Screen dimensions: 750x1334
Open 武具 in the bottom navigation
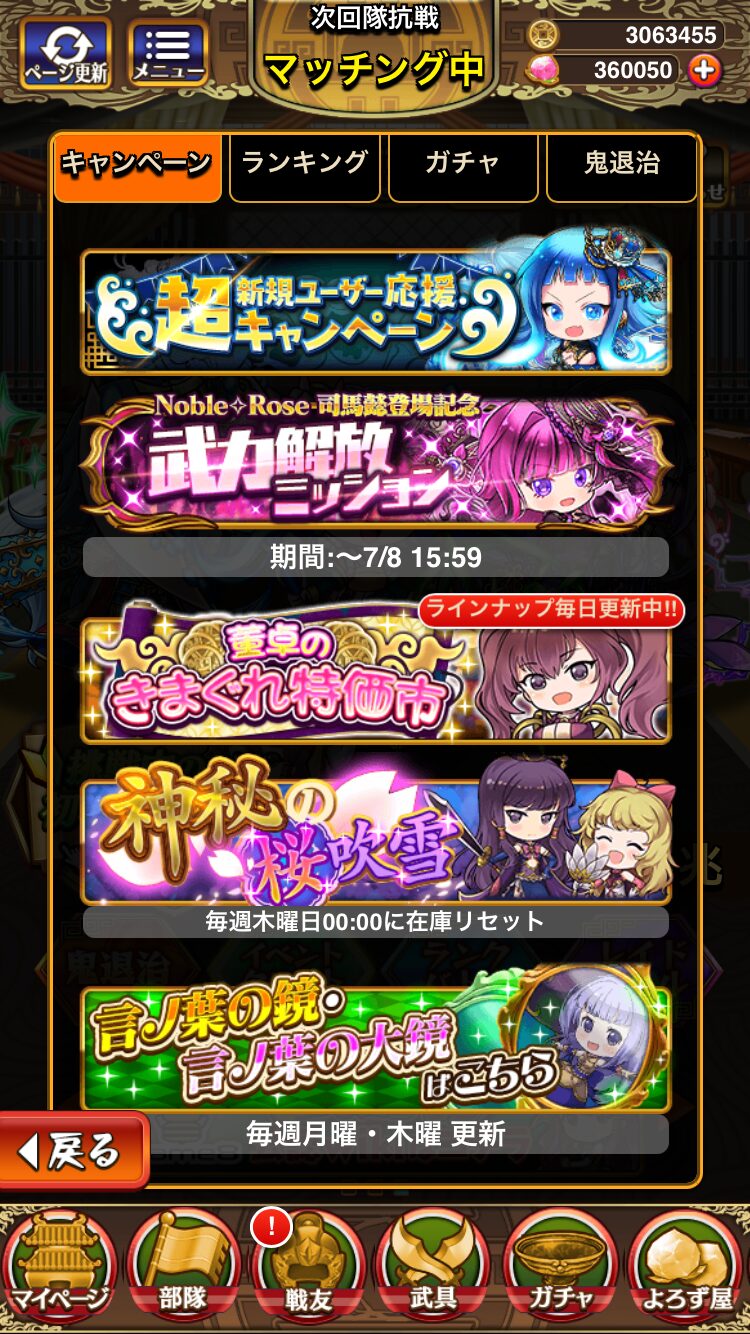point(433,1266)
